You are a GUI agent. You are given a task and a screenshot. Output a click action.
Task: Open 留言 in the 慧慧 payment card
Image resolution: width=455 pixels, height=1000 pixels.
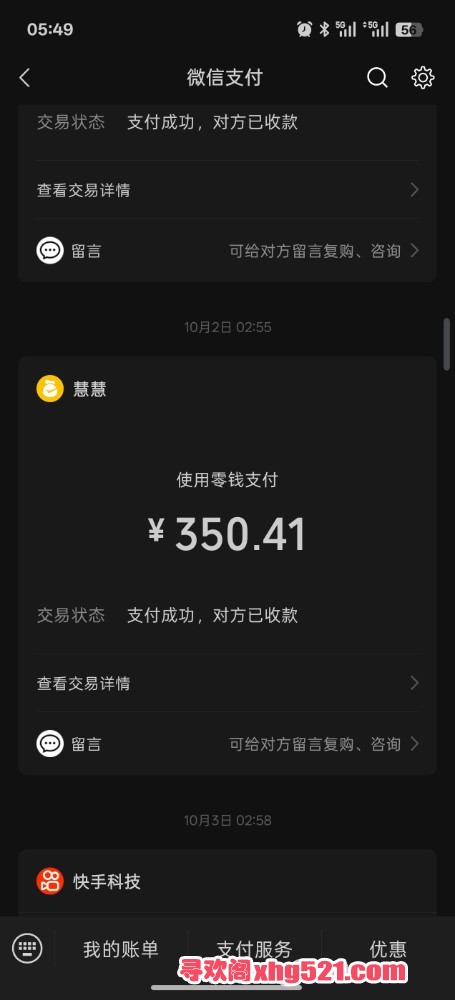(x=227, y=744)
